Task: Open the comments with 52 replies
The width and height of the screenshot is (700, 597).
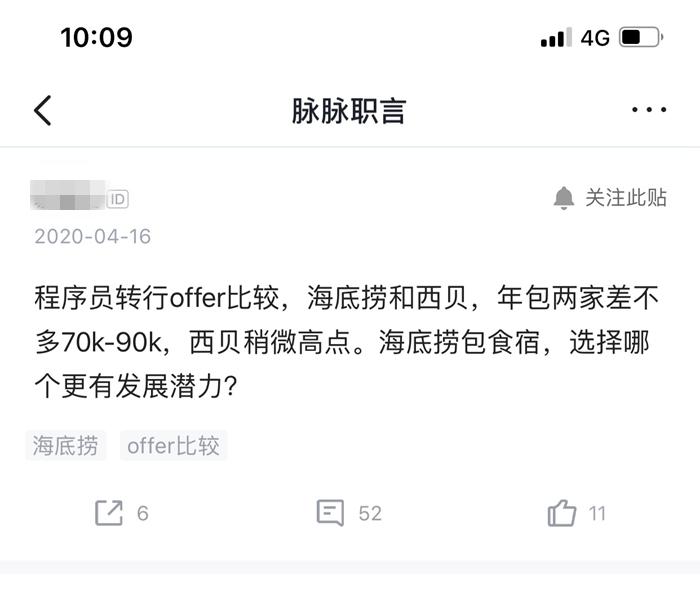Action: point(331,513)
